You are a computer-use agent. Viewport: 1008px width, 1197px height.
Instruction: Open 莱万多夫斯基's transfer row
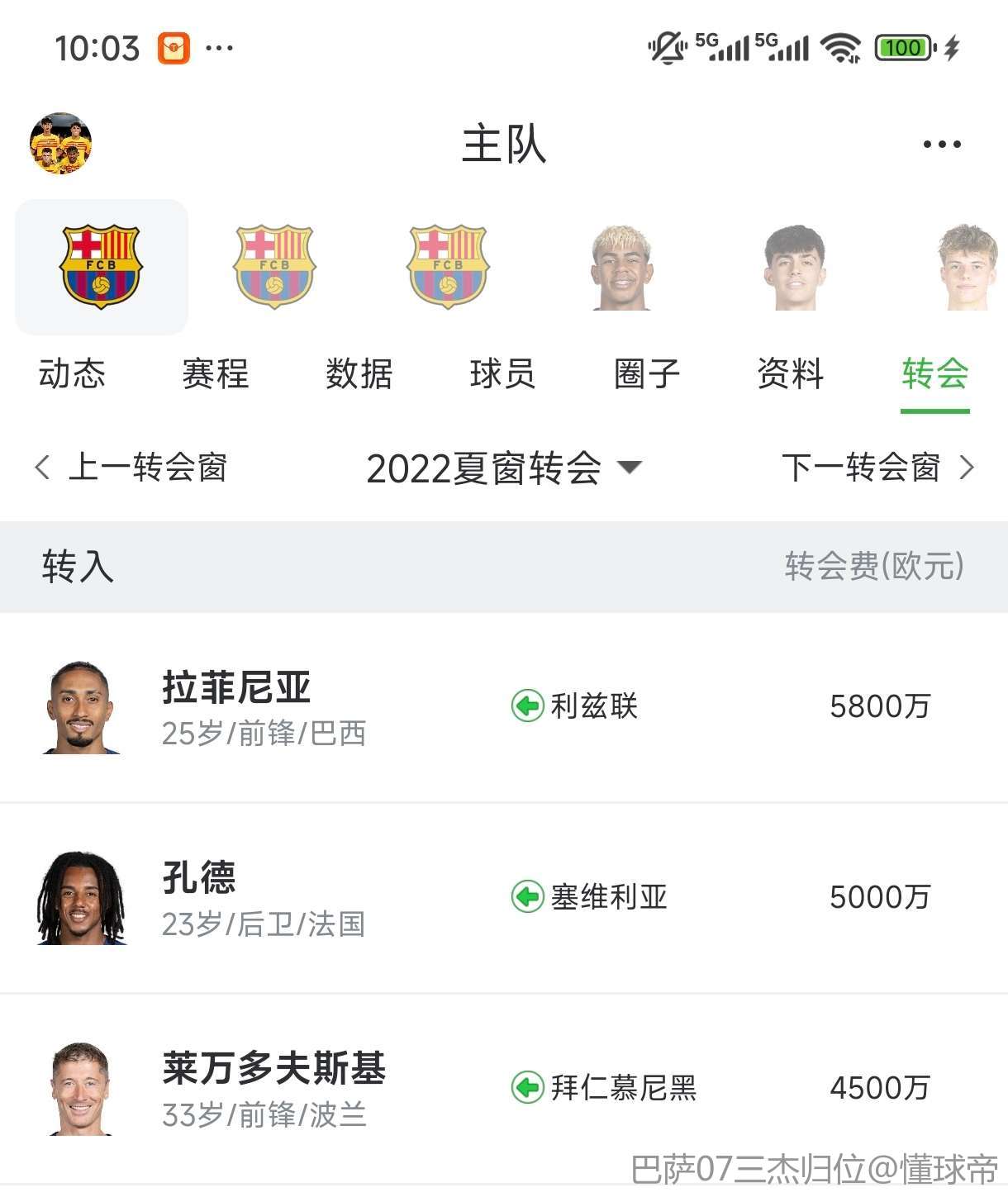[x=503, y=1088]
